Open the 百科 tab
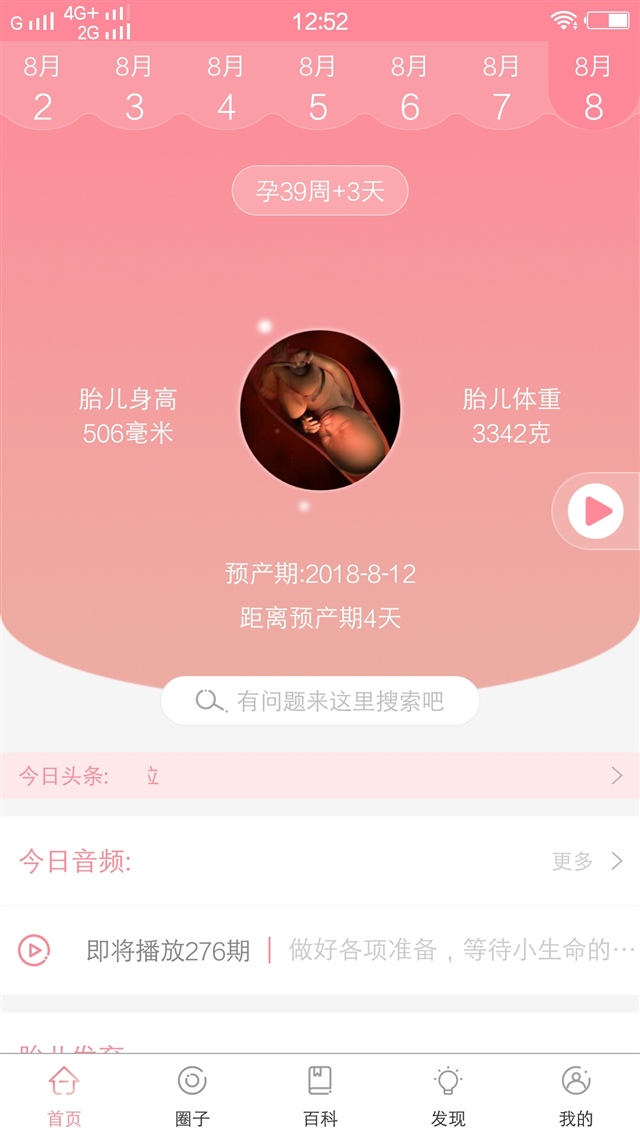Viewport: 640px width, 1138px height. (320, 1096)
